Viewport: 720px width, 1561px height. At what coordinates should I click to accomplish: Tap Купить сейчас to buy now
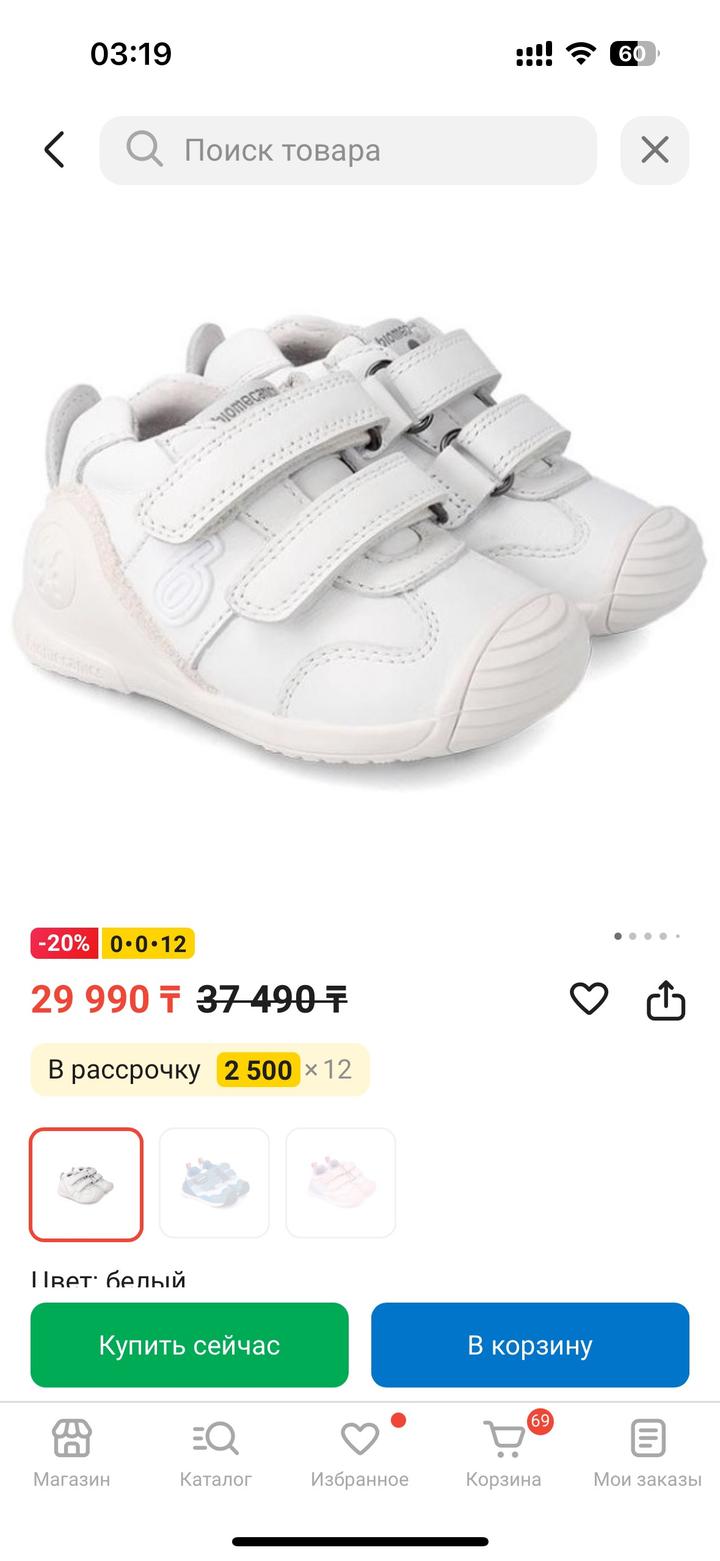coord(189,1345)
